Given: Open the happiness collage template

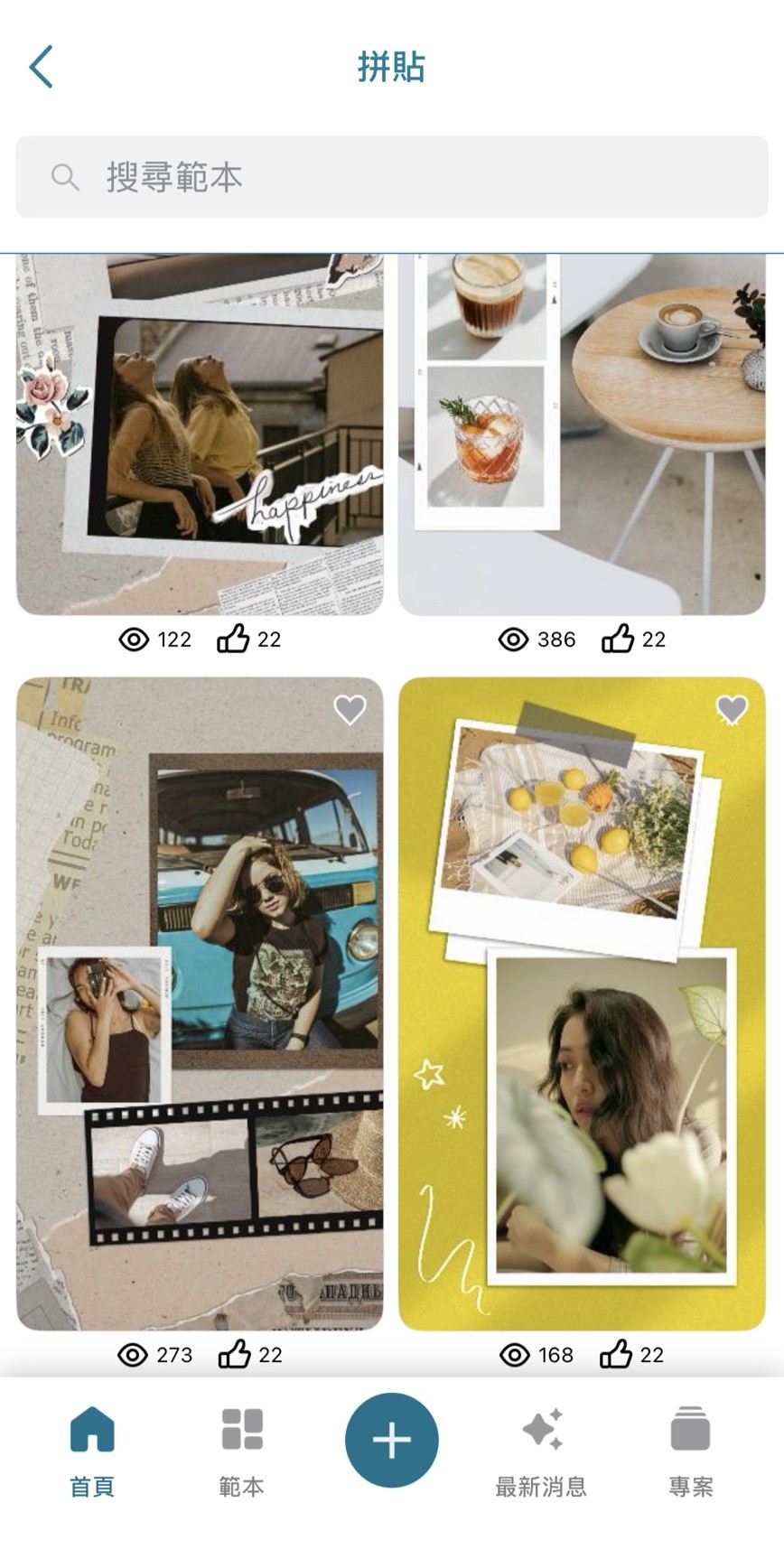Looking at the screenshot, I should tap(200, 434).
